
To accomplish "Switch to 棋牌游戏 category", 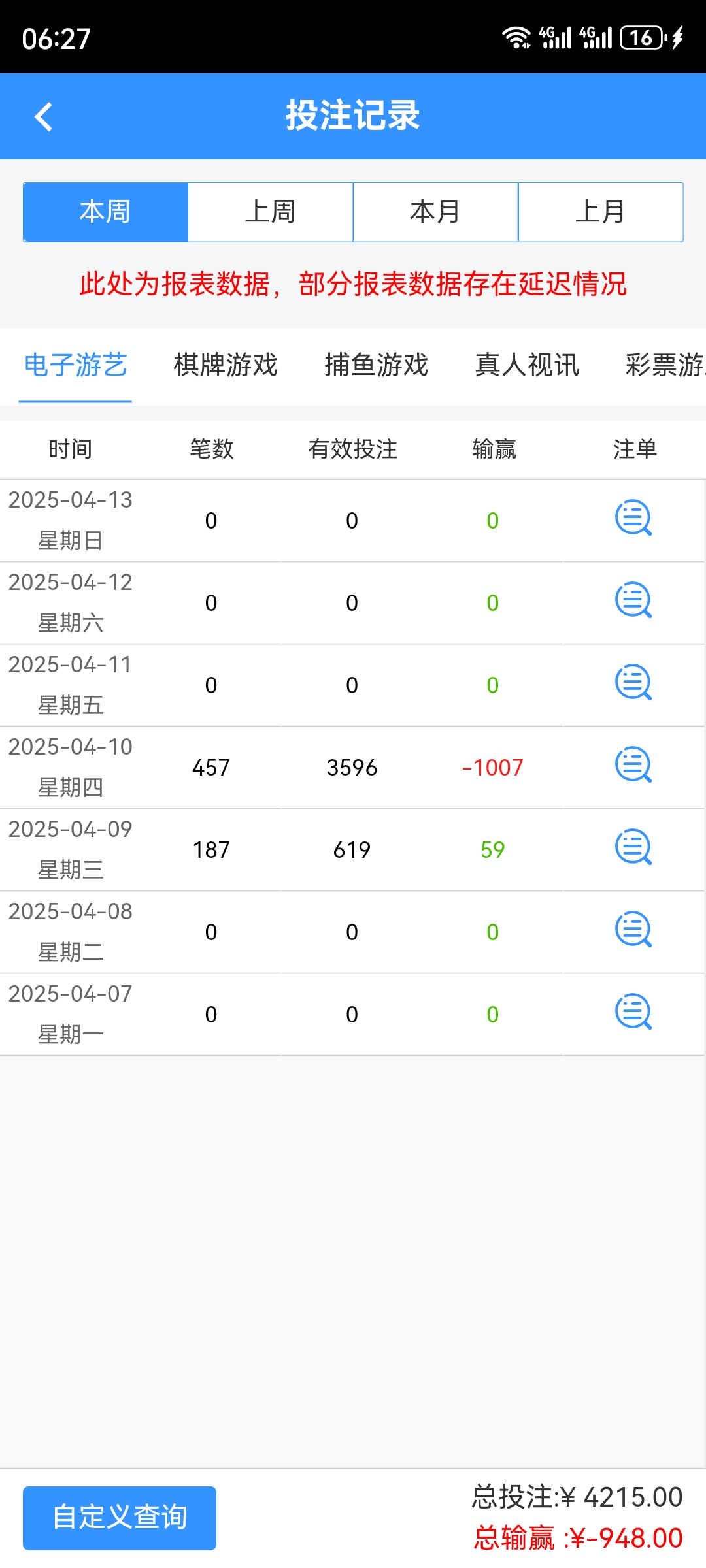I will pyautogui.click(x=226, y=365).
